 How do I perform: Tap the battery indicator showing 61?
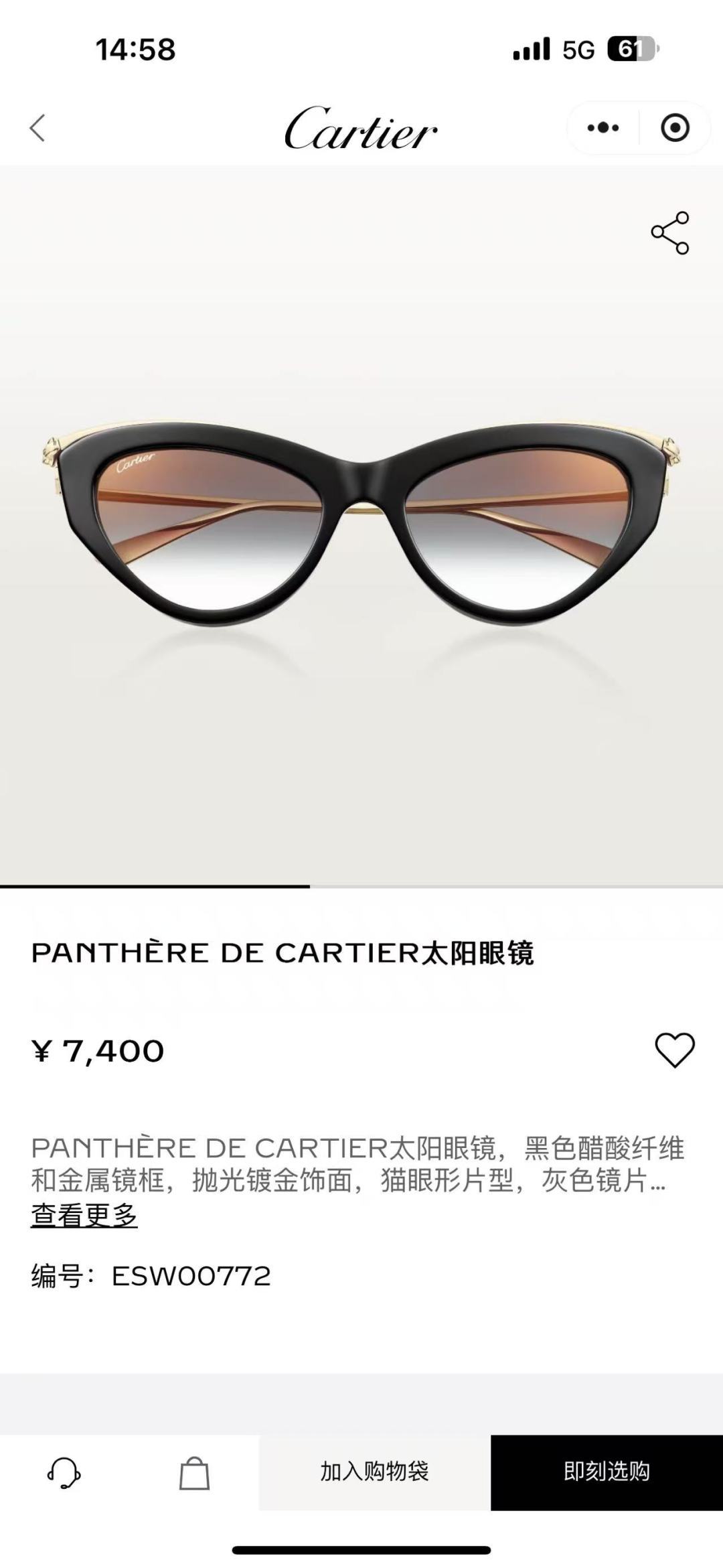pos(632,48)
